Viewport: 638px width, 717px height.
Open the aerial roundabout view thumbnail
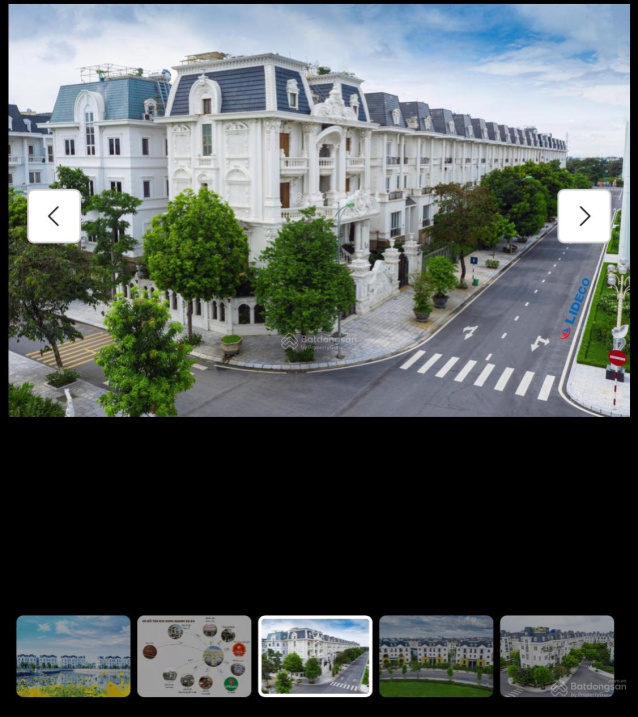(x=557, y=656)
